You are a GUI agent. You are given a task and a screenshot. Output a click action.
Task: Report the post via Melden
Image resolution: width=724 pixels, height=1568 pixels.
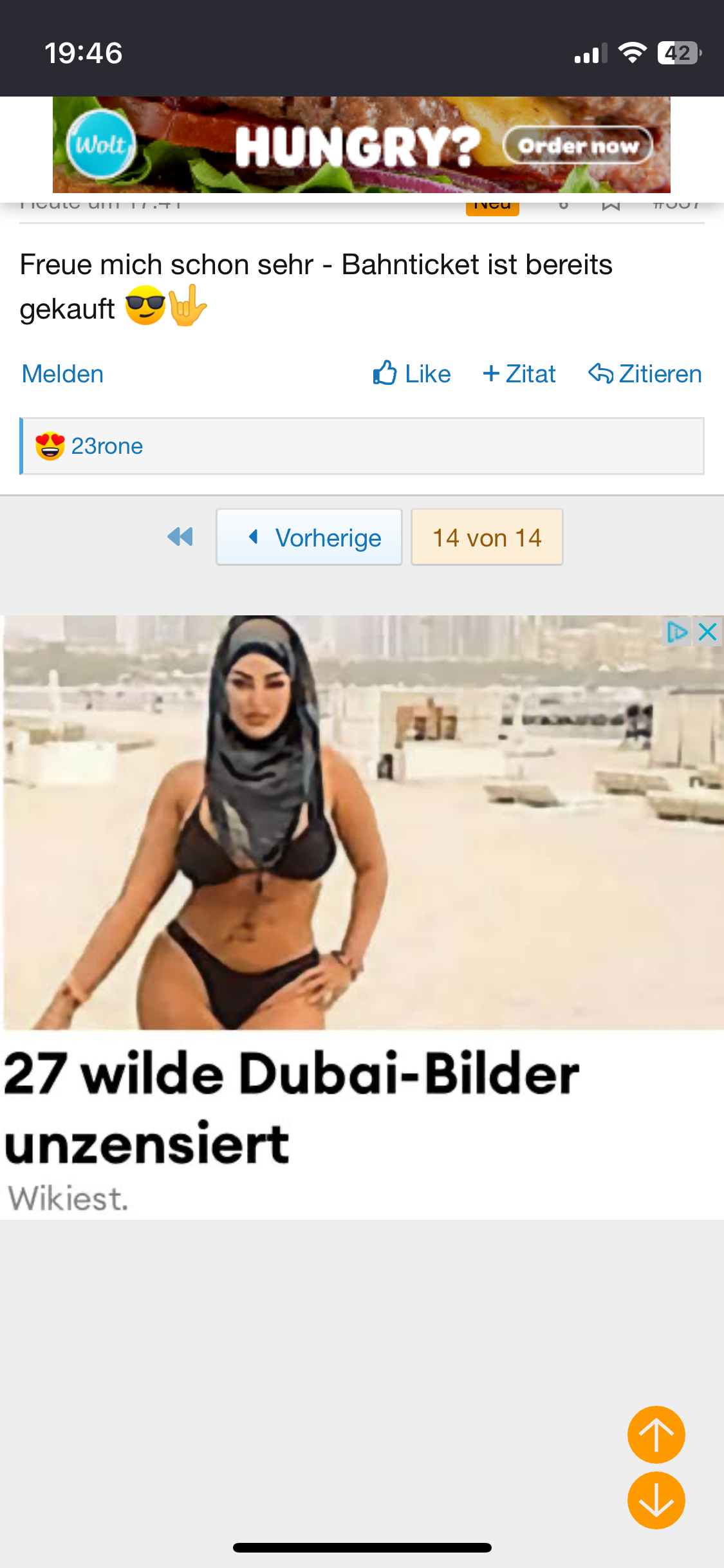click(62, 374)
